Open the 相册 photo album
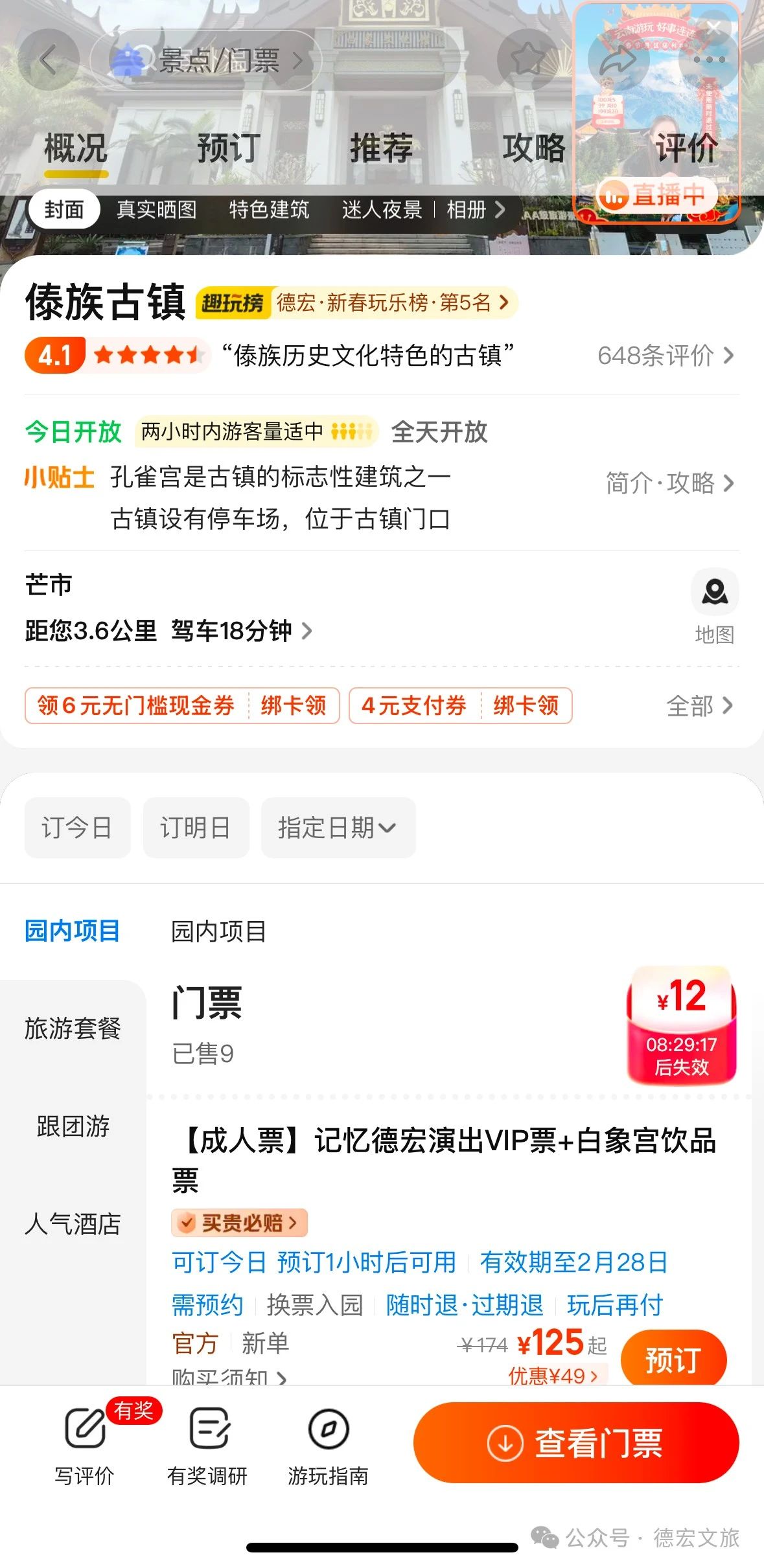764x1568 pixels. [x=475, y=210]
